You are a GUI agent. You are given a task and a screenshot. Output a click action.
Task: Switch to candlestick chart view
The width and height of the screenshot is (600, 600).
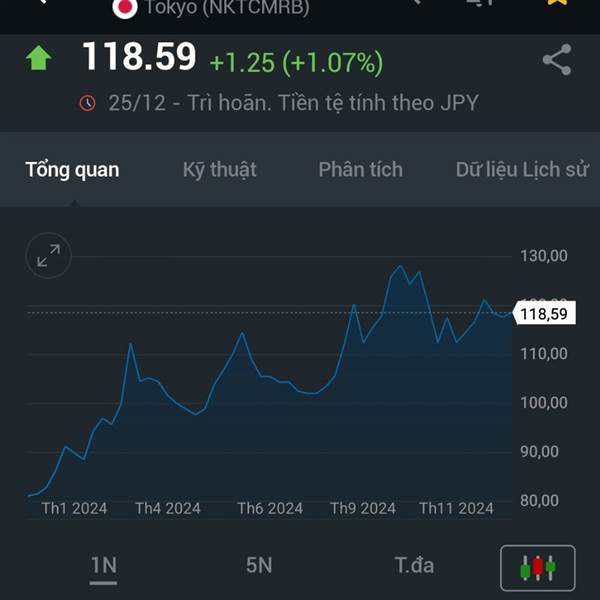click(x=537, y=568)
